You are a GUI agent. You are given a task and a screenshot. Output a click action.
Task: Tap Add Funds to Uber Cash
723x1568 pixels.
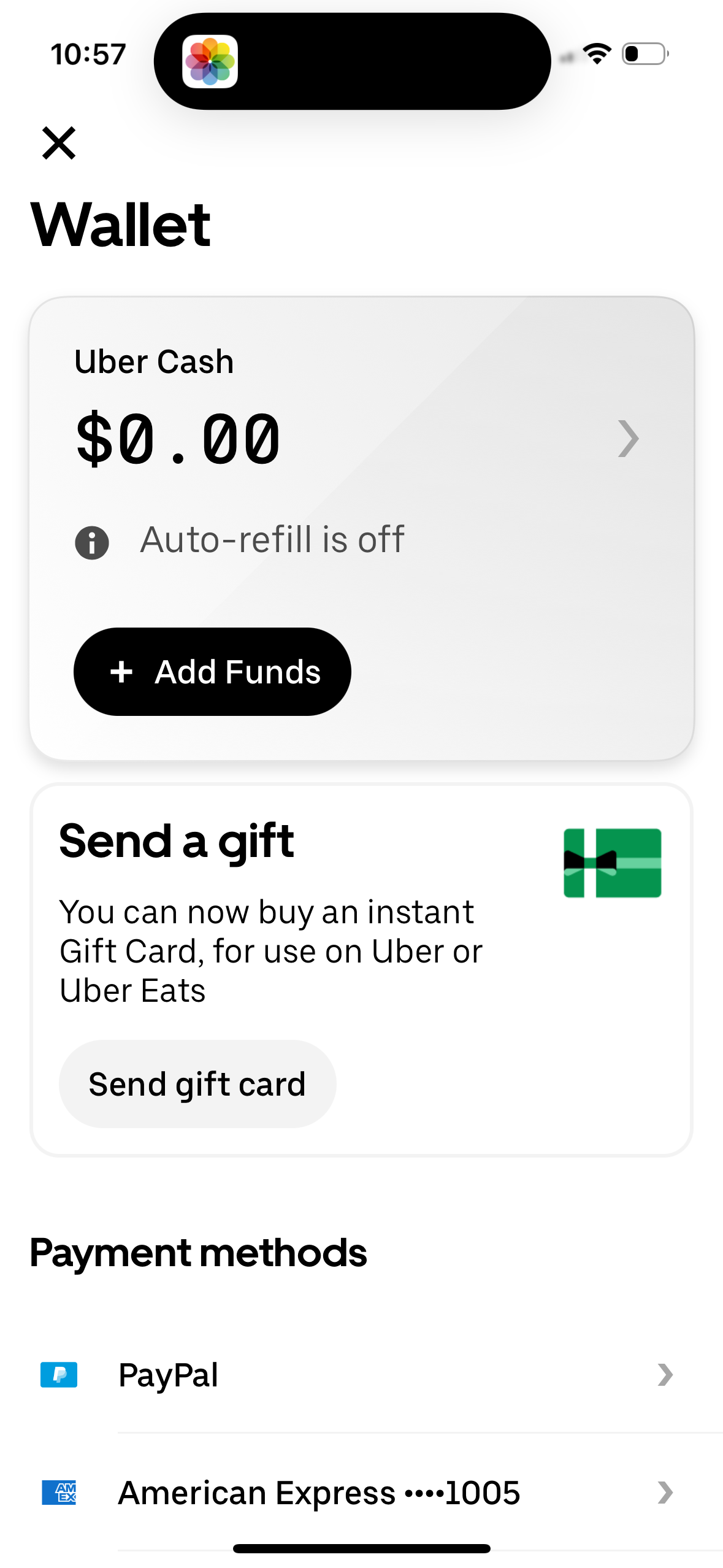click(x=212, y=671)
